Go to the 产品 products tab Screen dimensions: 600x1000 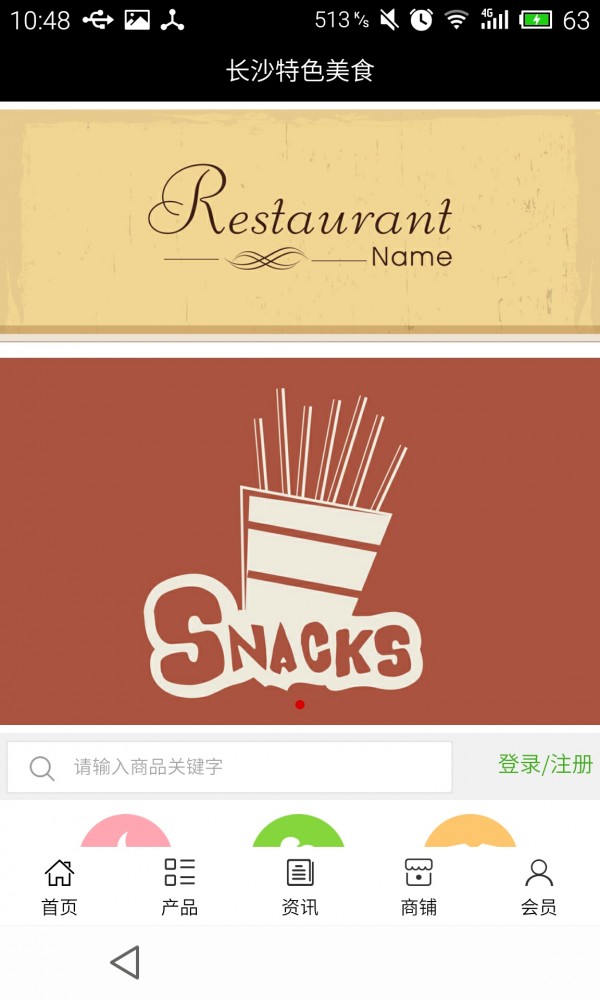point(179,886)
